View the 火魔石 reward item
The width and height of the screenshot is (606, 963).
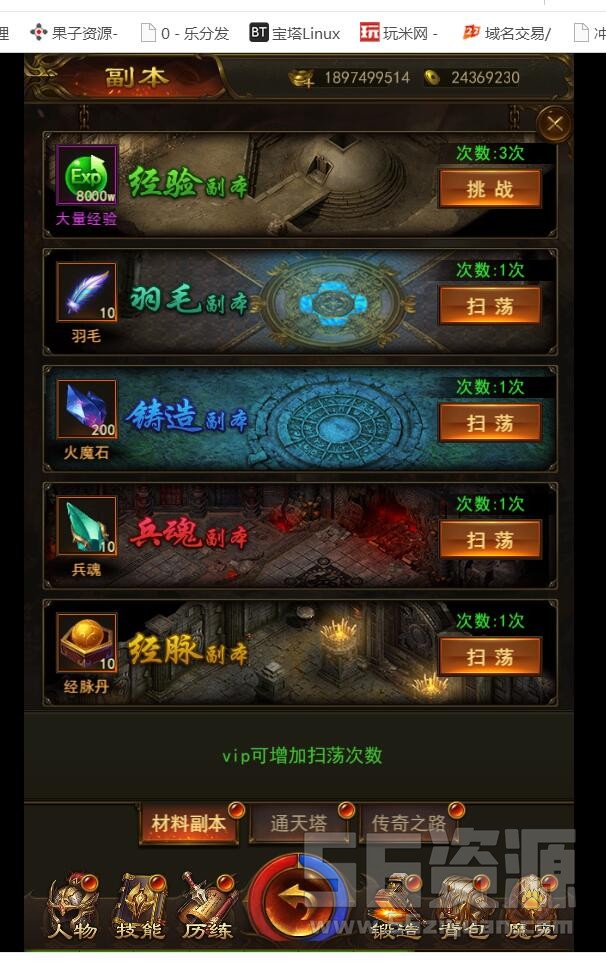[x=87, y=410]
